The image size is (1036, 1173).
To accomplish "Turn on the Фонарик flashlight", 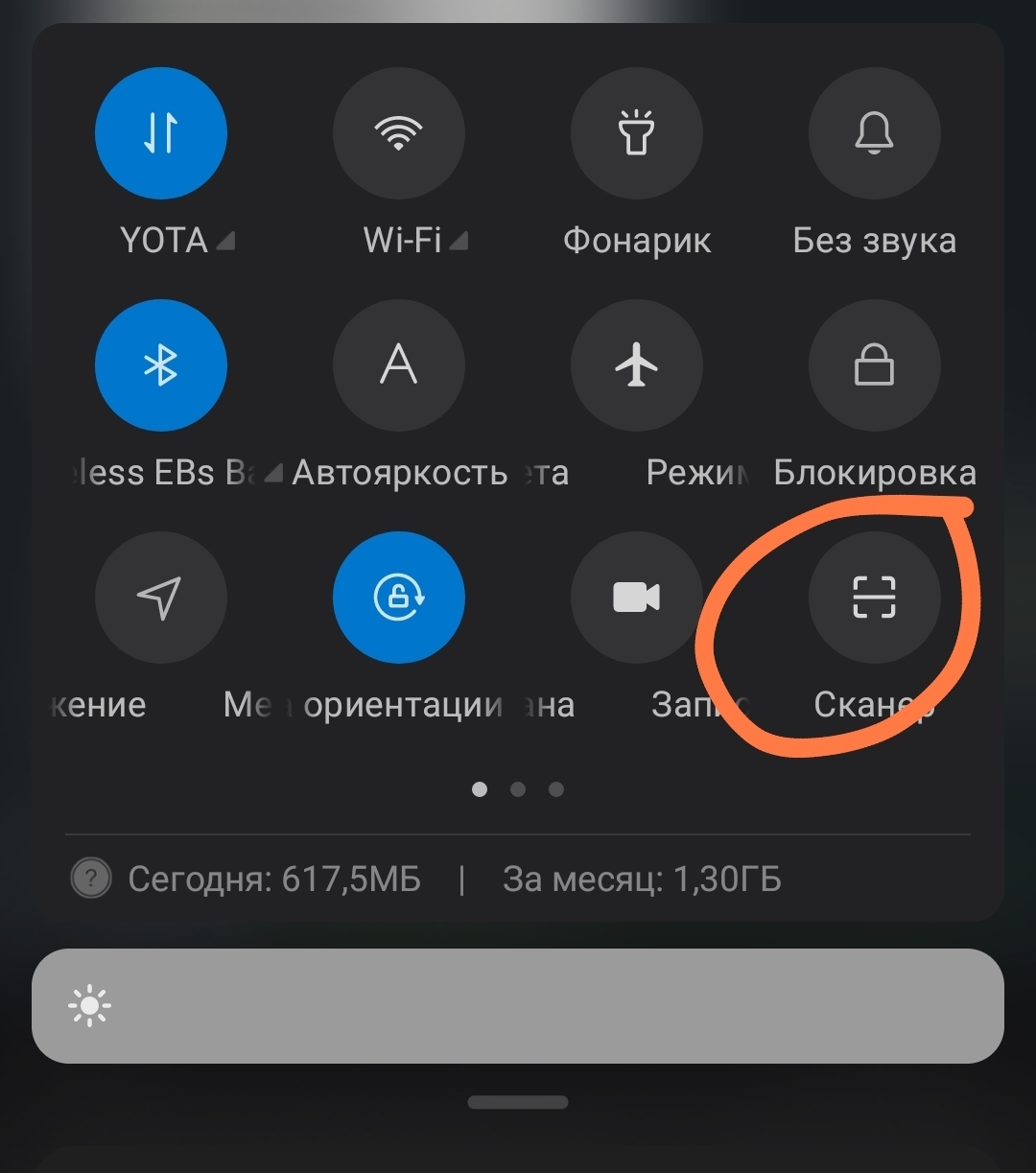I will point(636,133).
